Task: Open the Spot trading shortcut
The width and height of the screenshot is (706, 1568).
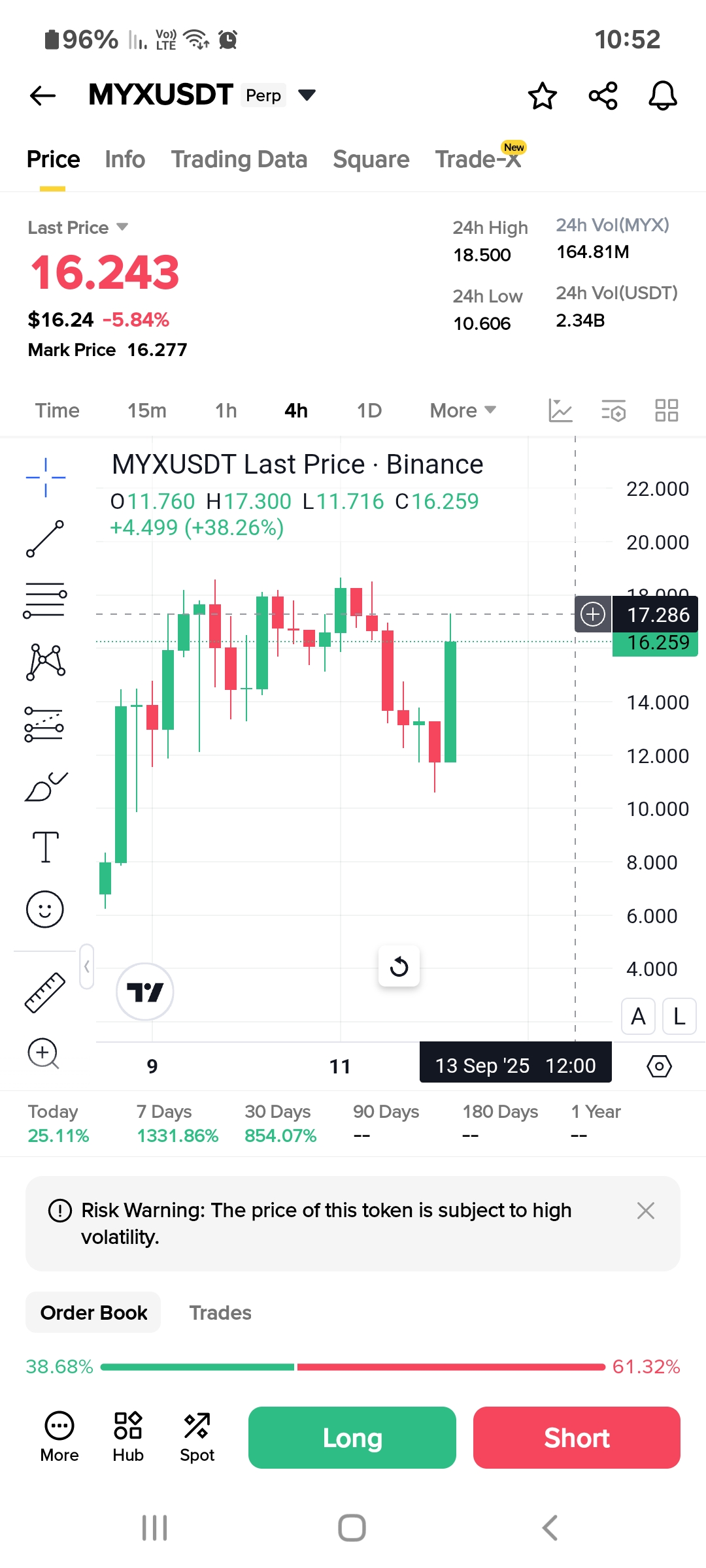Action: [x=197, y=1436]
